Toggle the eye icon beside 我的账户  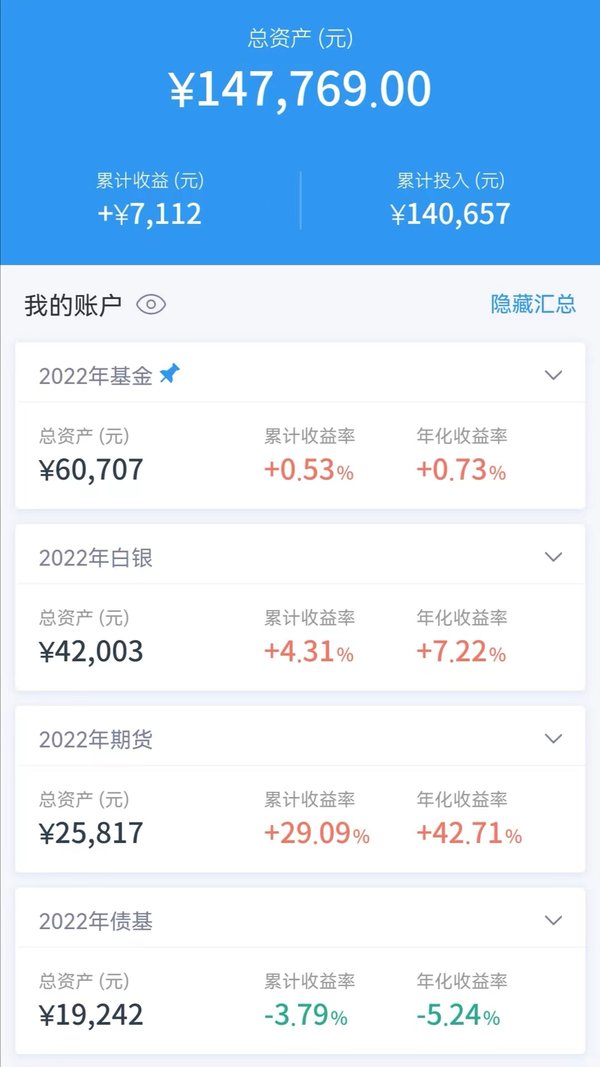[x=151, y=304]
